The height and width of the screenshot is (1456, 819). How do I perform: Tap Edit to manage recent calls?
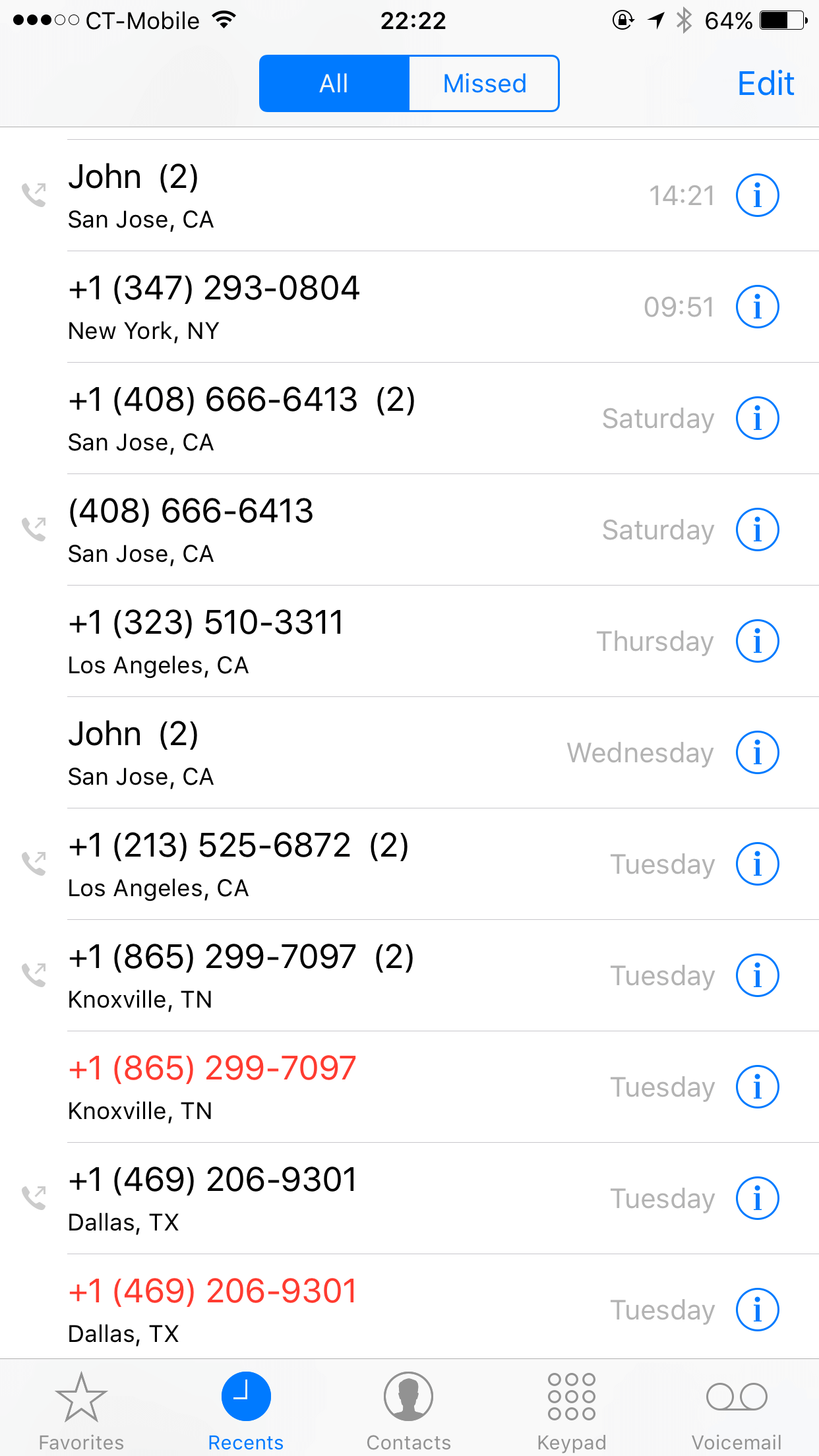click(765, 84)
